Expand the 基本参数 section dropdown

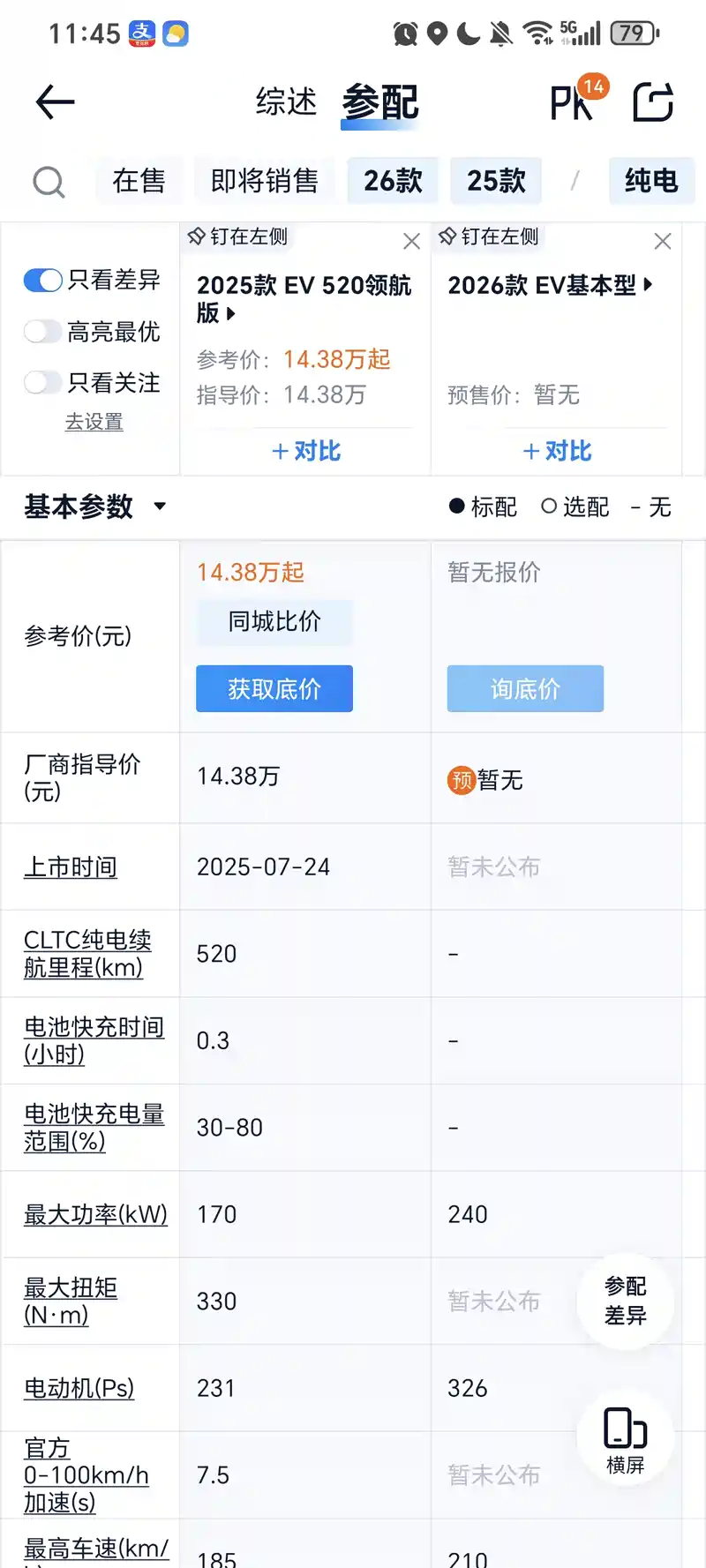(x=160, y=506)
